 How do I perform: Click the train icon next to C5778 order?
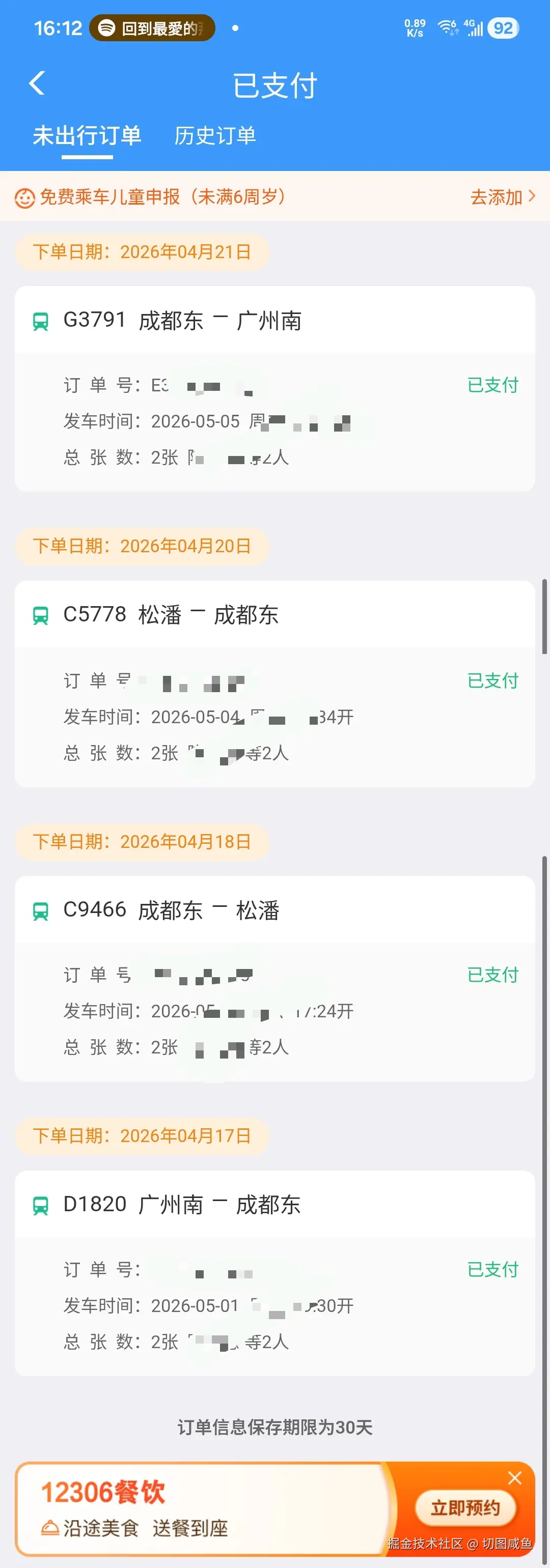pos(40,615)
